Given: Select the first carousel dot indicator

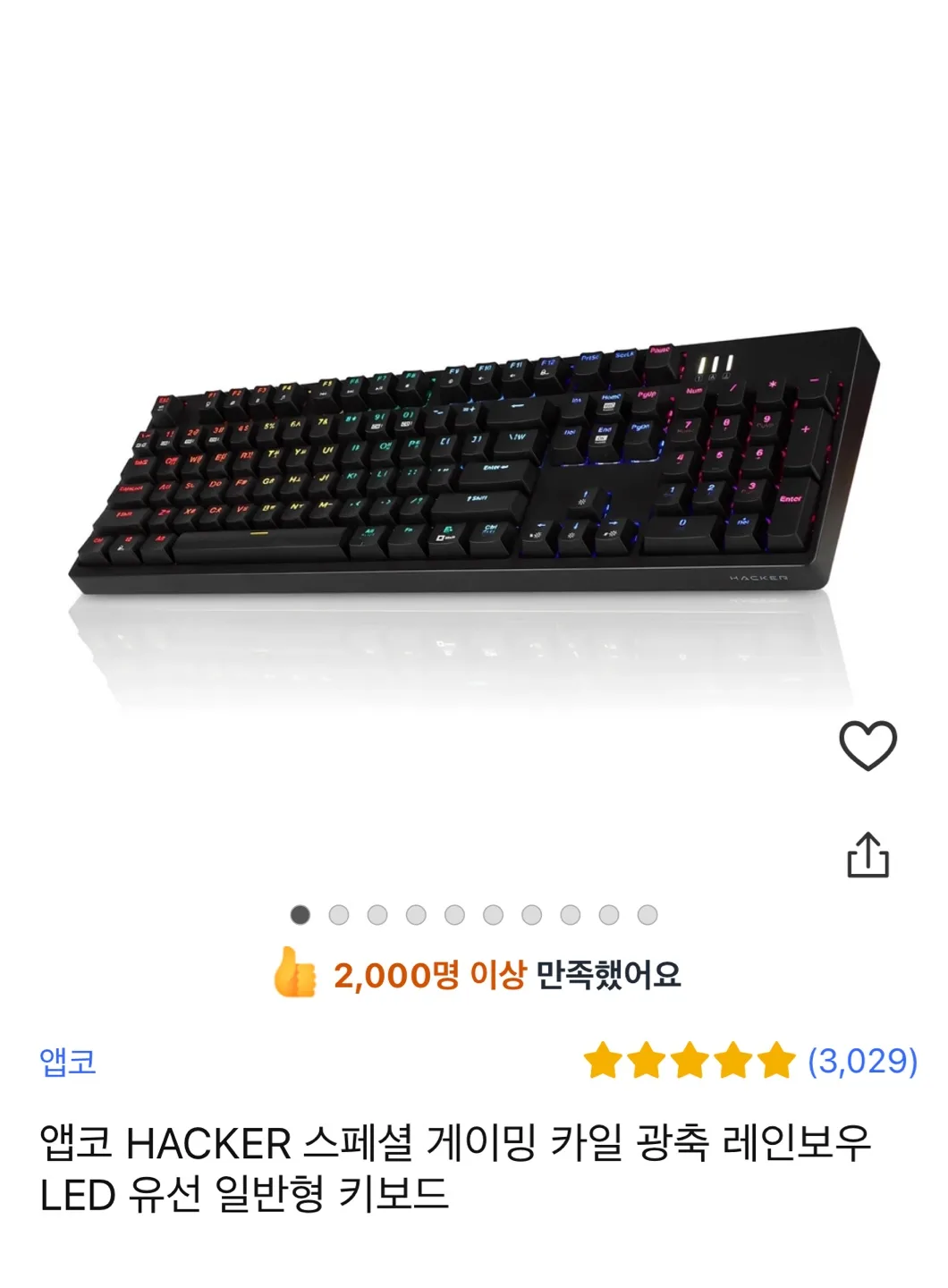Looking at the screenshot, I should (301, 913).
